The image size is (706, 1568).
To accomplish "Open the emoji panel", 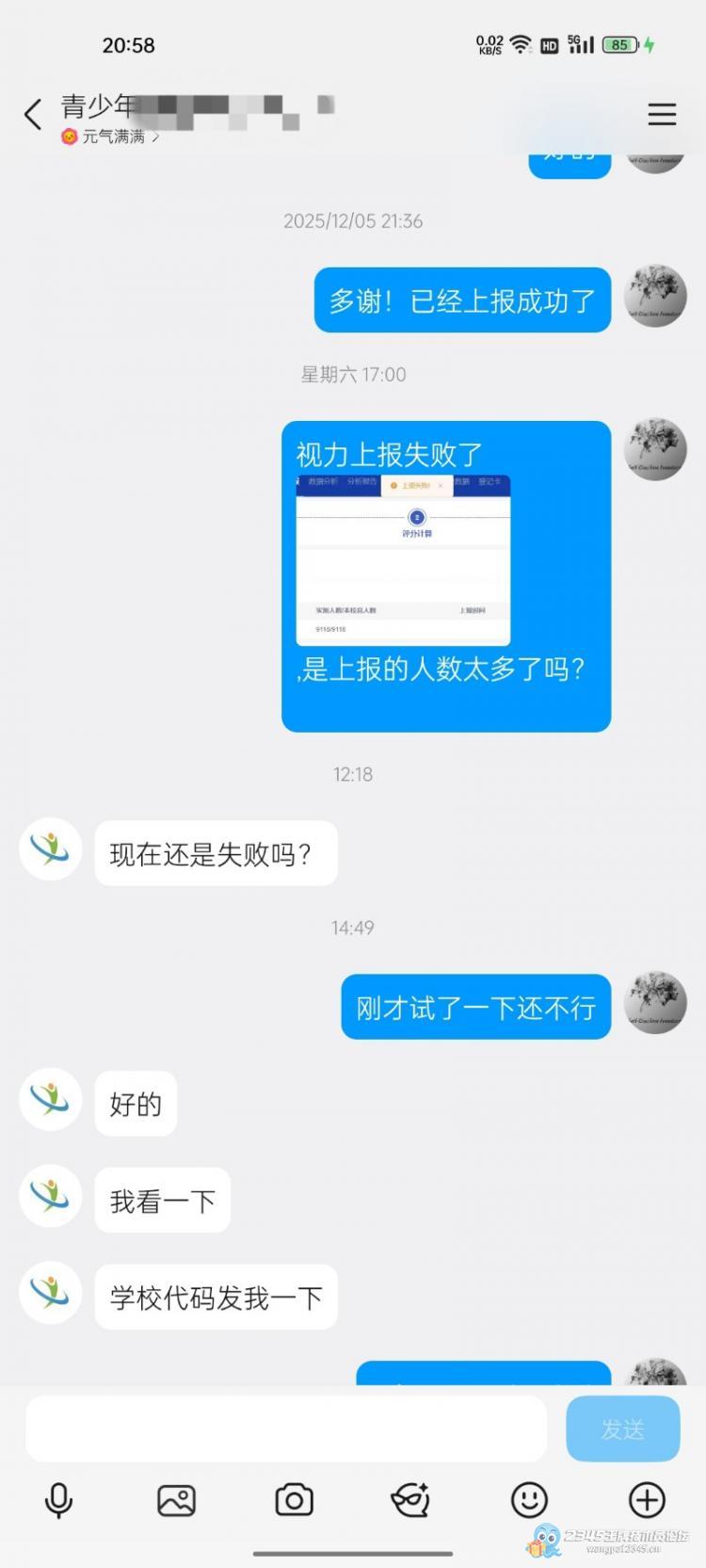I will 529,1499.
